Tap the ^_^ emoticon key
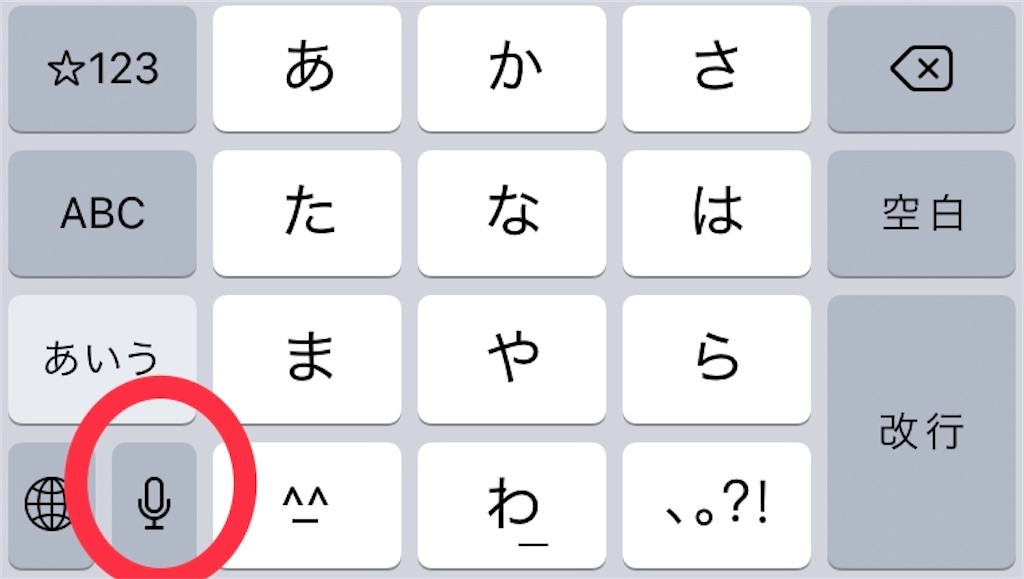This screenshot has width=1024, height=579. tap(308, 504)
